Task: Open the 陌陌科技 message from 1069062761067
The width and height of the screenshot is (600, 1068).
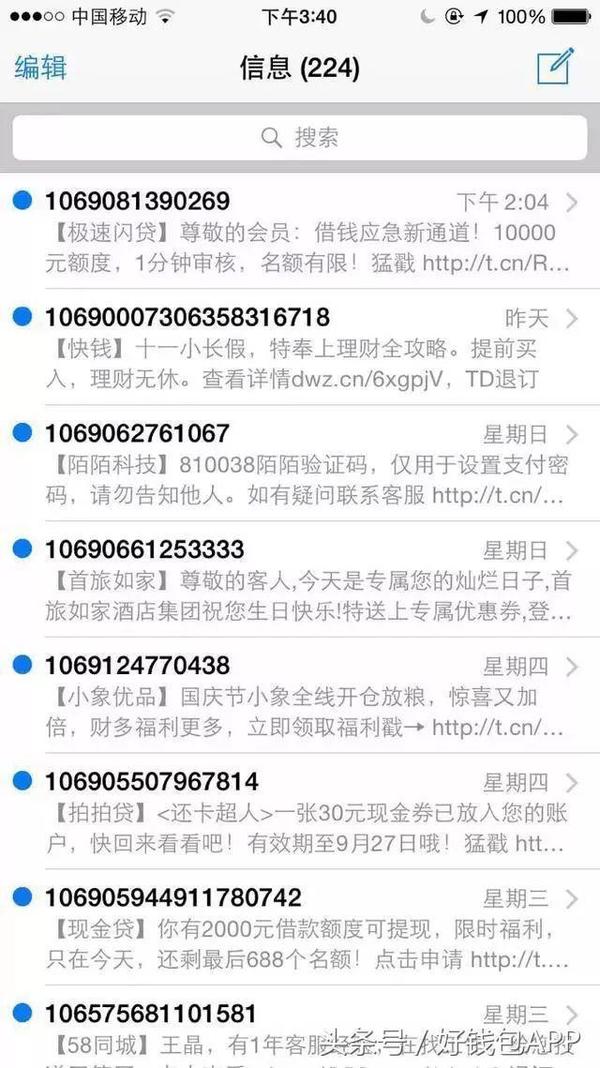Action: point(300,464)
